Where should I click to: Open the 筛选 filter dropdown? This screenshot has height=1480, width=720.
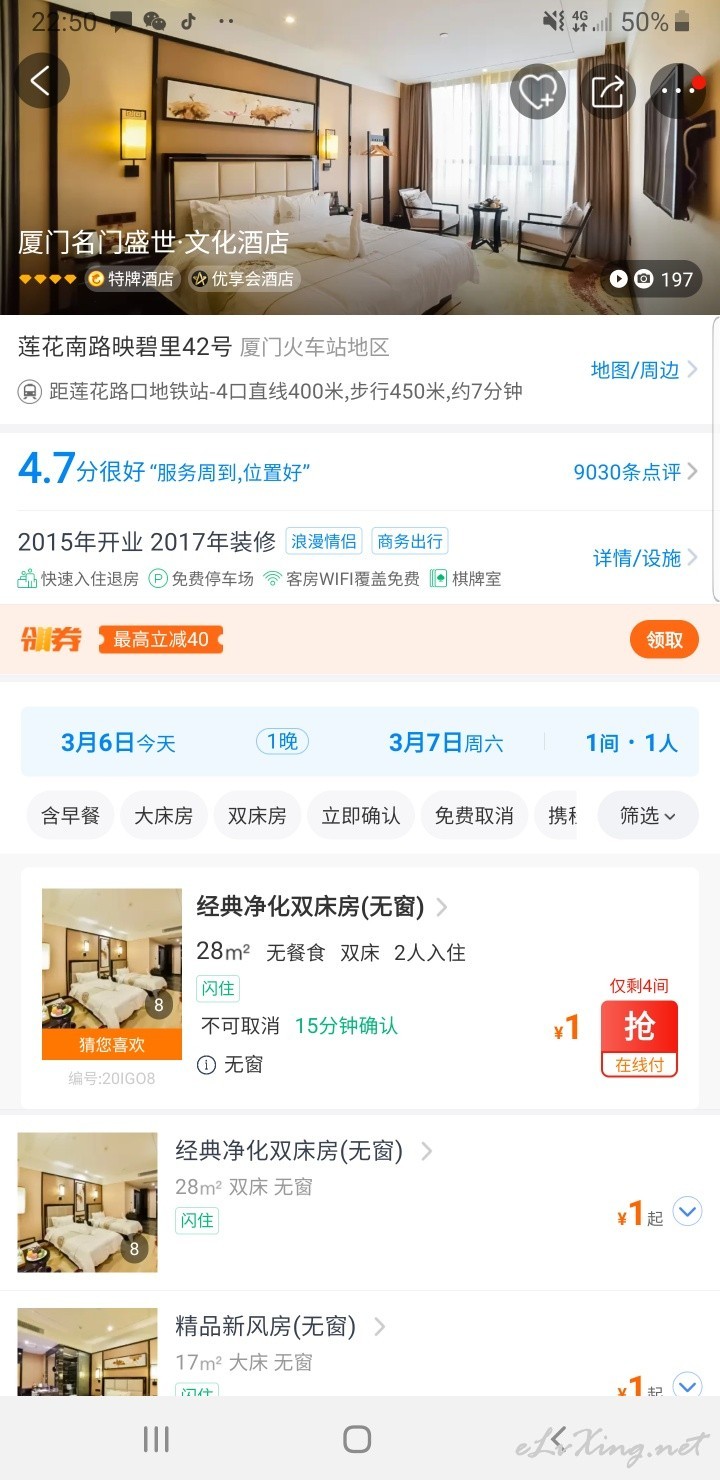point(648,816)
